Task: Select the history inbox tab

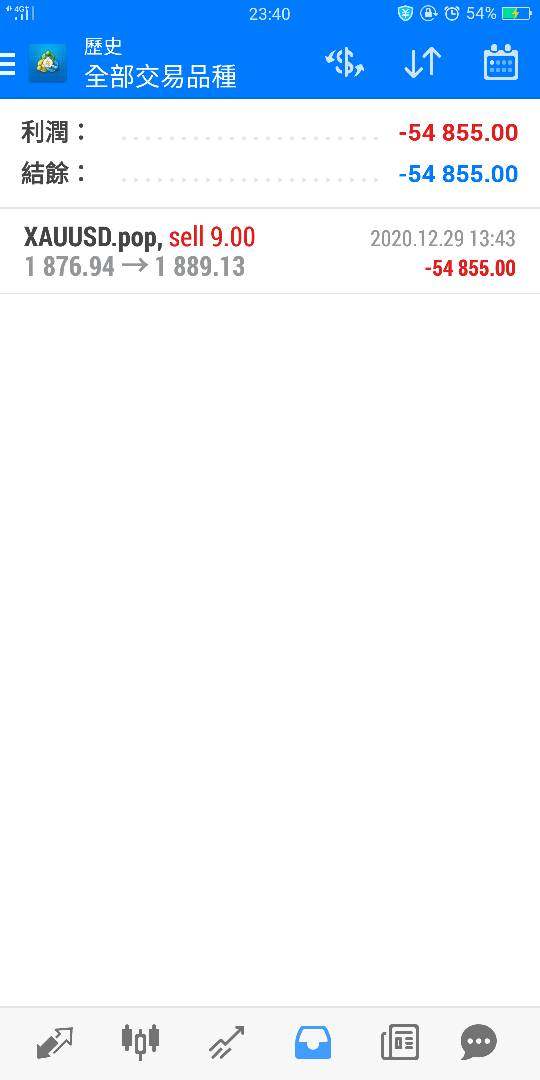Action: [x=313, y=1042]
